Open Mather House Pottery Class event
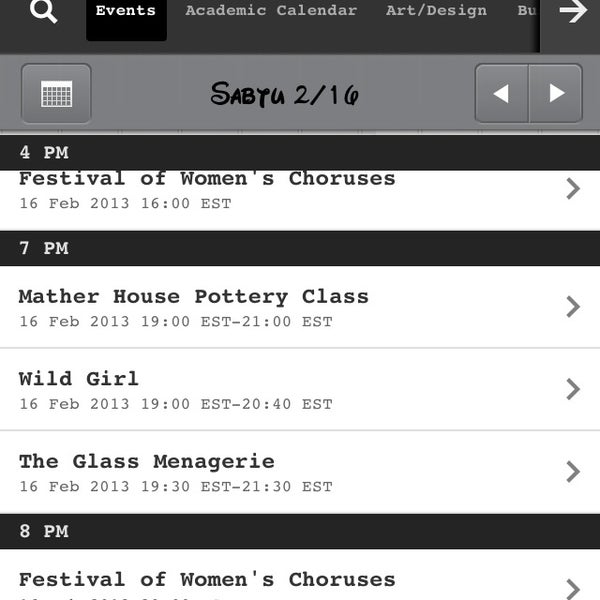600x600 pixels. point(300,307)
